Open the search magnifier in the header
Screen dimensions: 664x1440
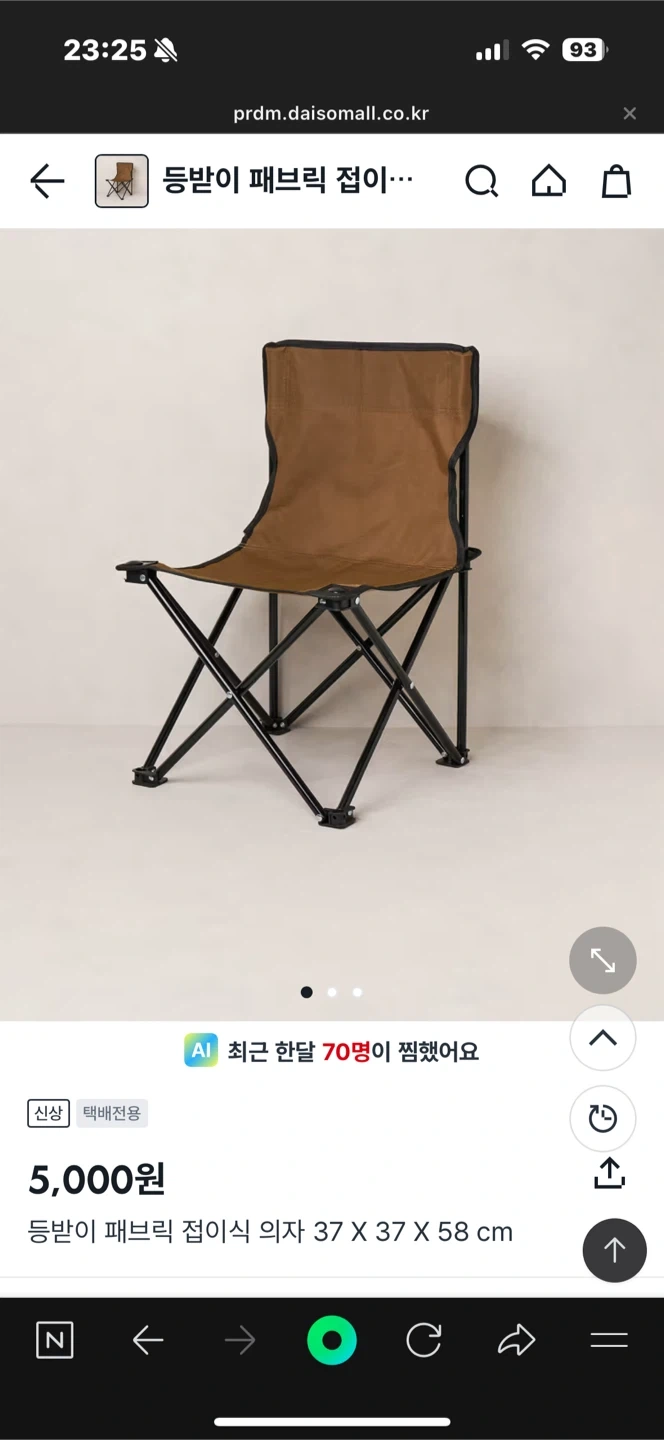[x=481, y=181]
